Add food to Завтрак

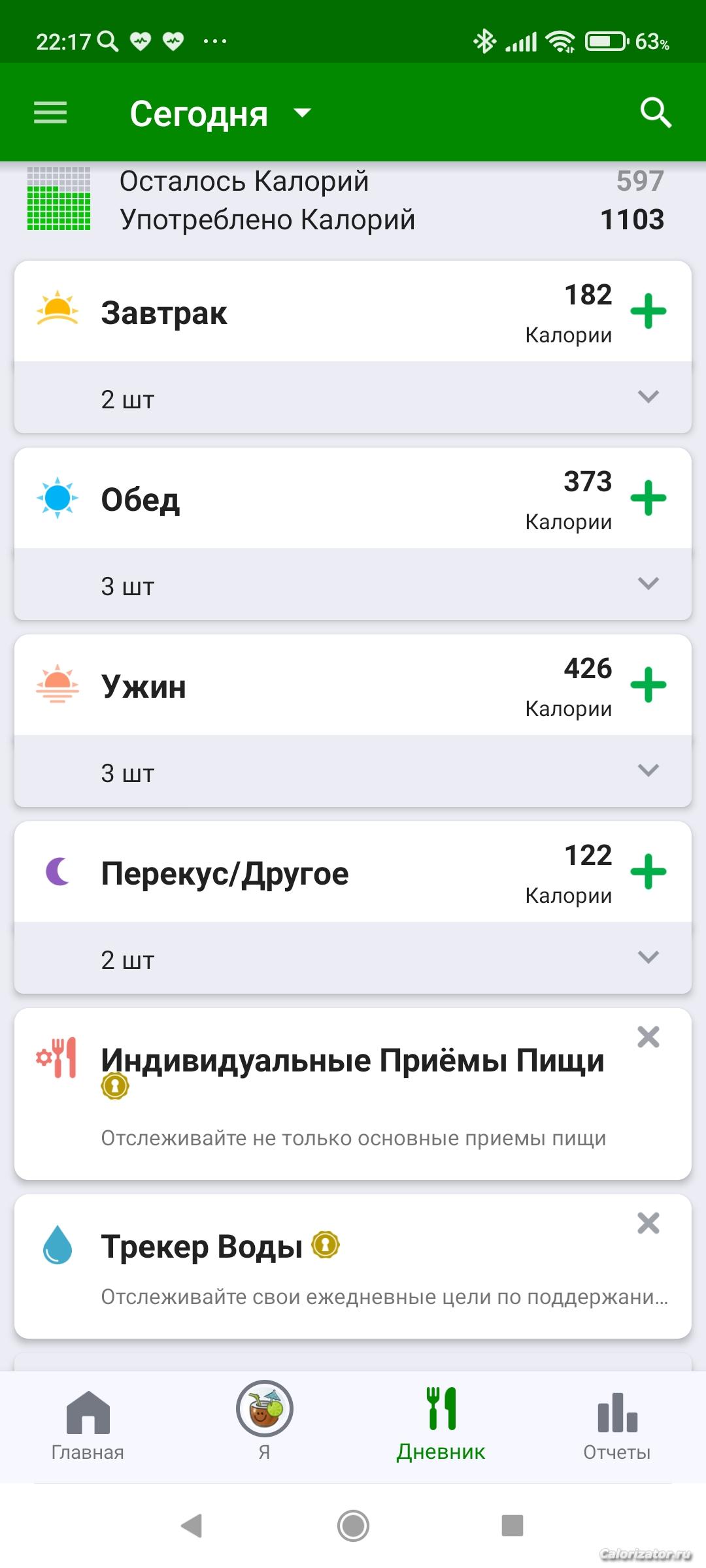click(x=648, y=312)
